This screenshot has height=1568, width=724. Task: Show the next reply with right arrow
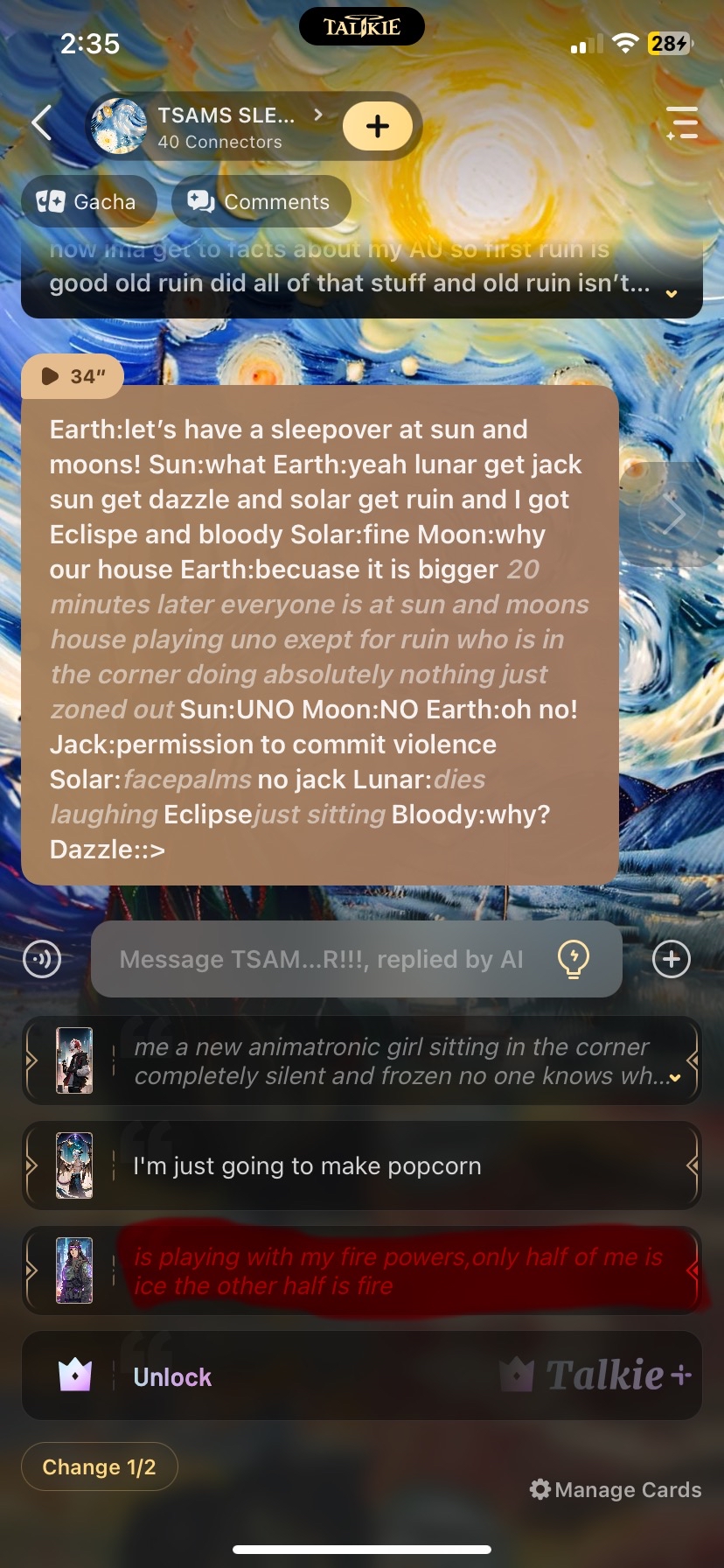point(674,515)
